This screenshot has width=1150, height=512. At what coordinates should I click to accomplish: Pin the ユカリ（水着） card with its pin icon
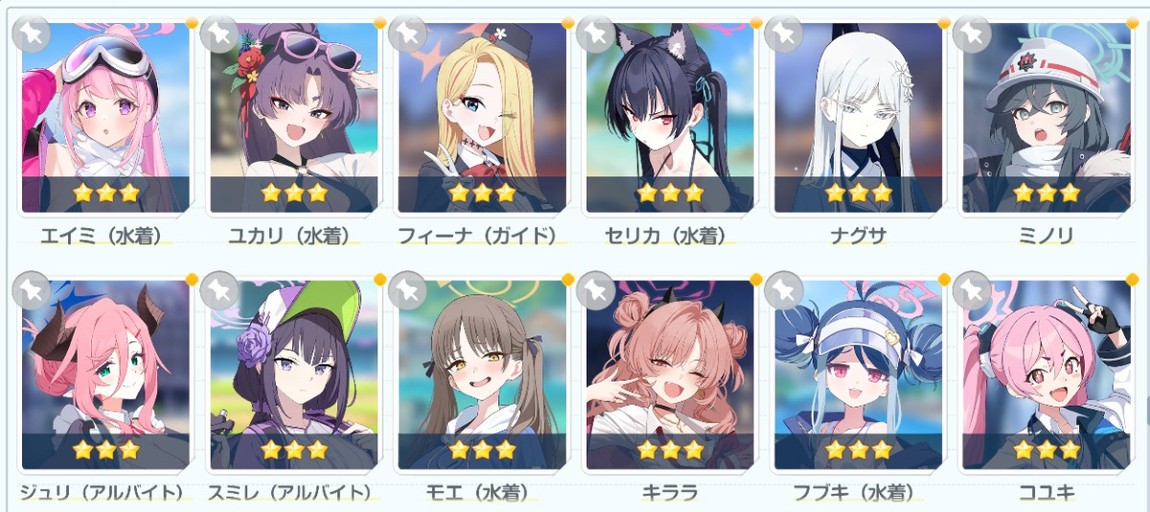click(x=219, y=33)
